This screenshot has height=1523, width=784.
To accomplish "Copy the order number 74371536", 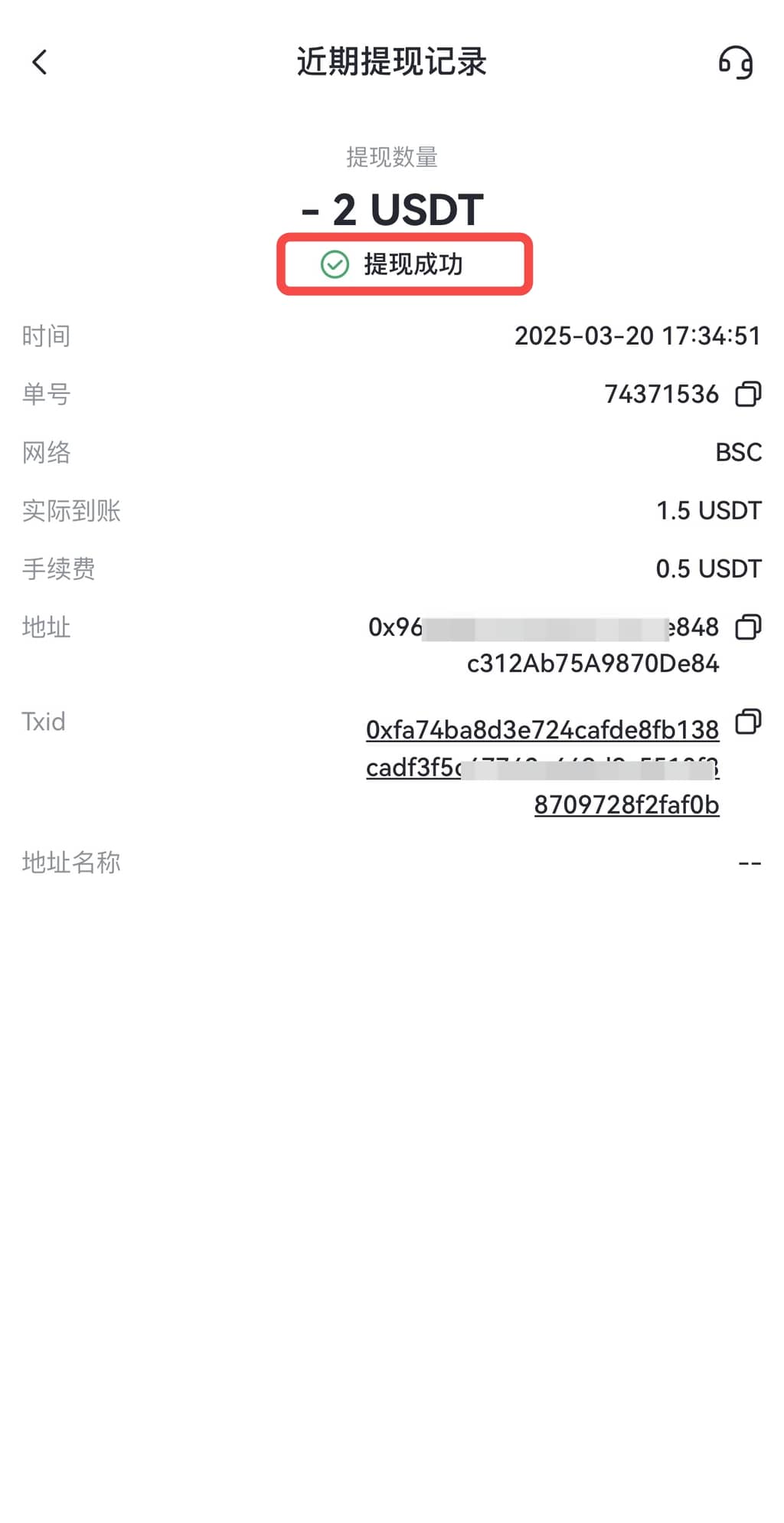I will pyautogui.click(x=747, y=394).
